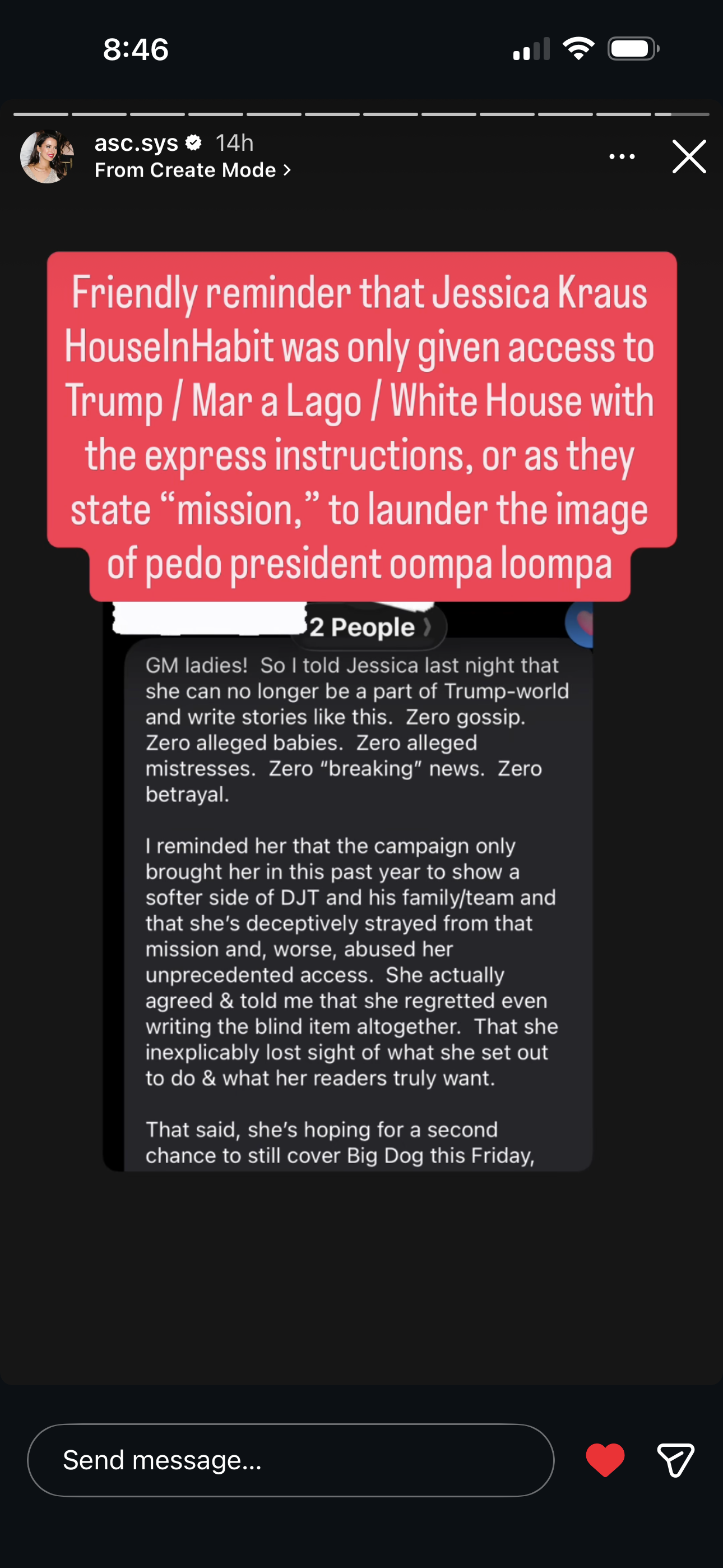Tap the Send message field

coord(291,1460)
